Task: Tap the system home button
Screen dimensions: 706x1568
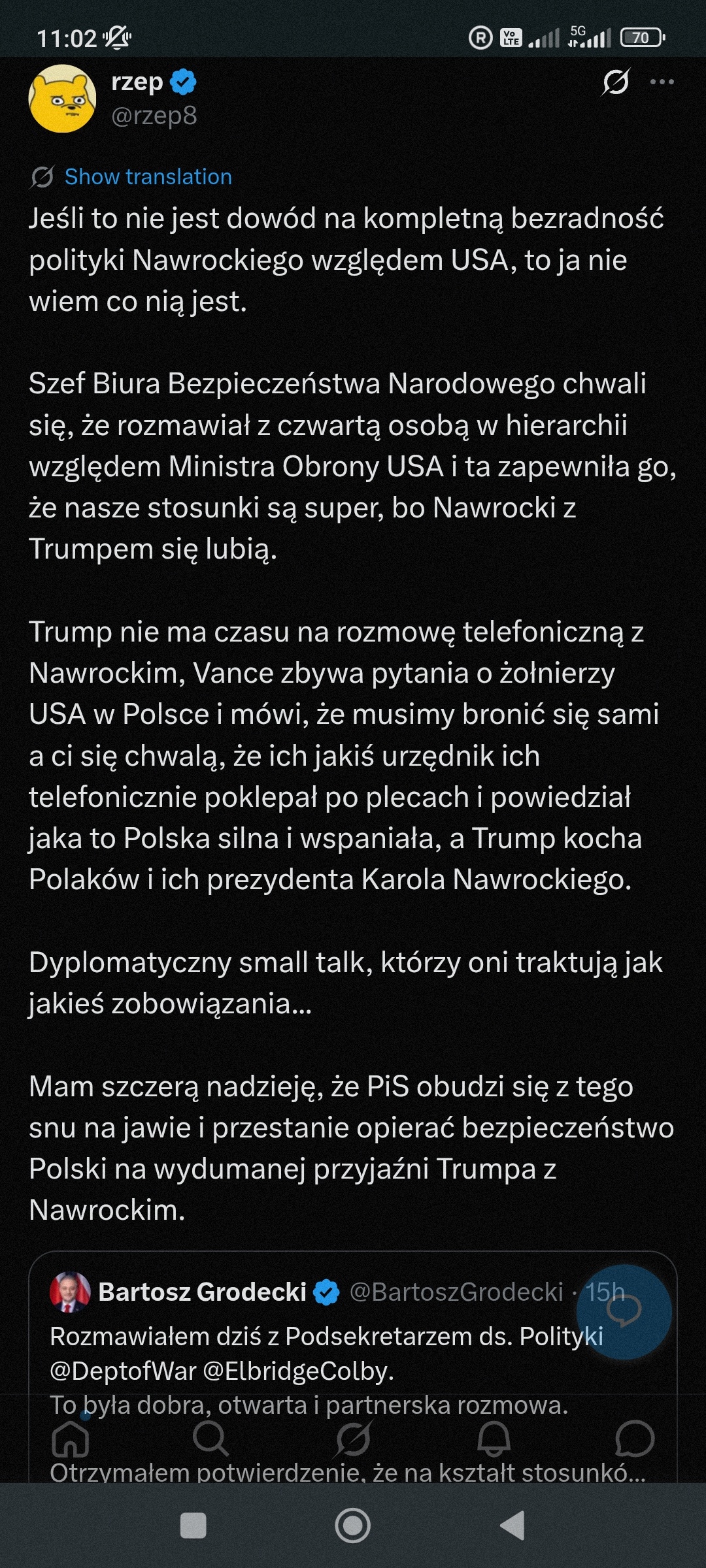Action: (x=352, y=1526)
